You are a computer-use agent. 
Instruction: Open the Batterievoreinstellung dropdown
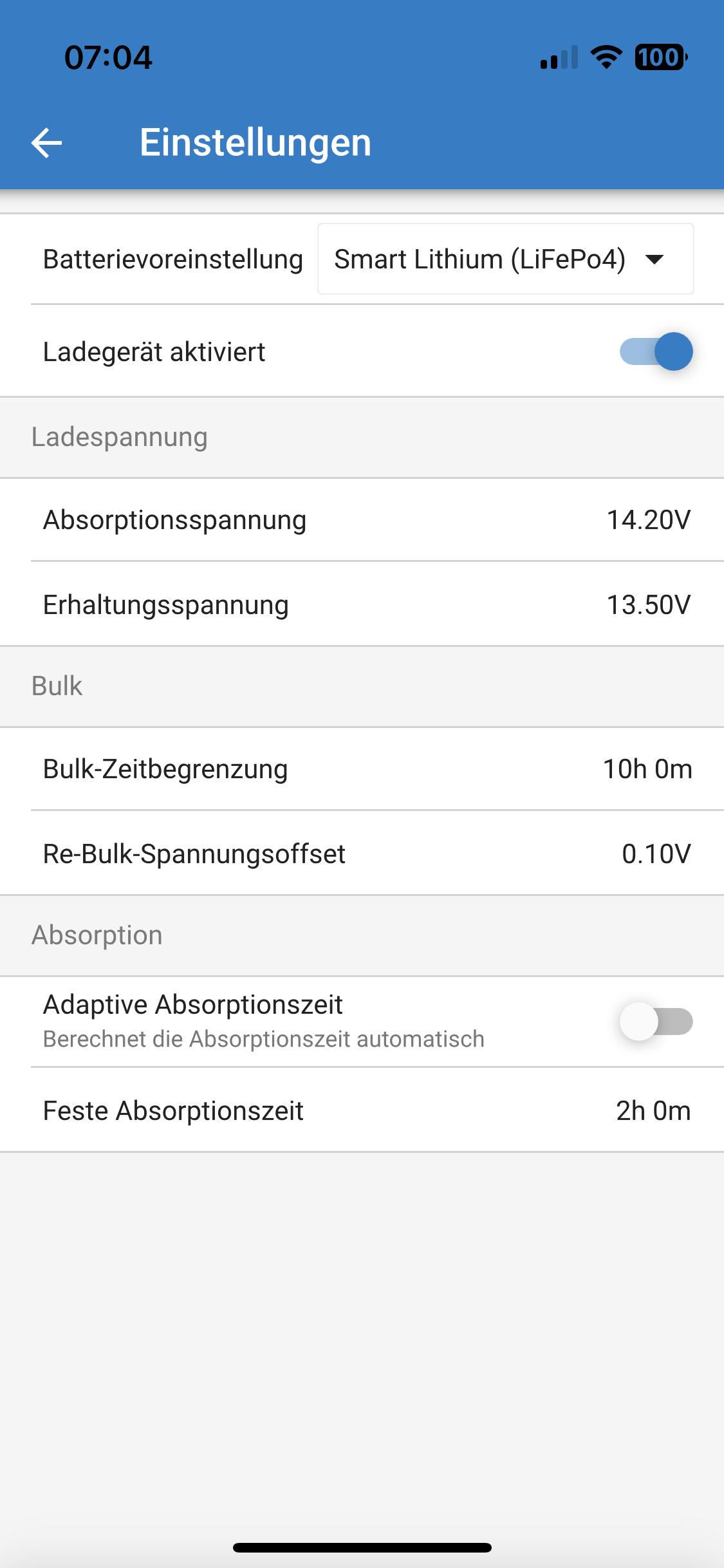506,259
